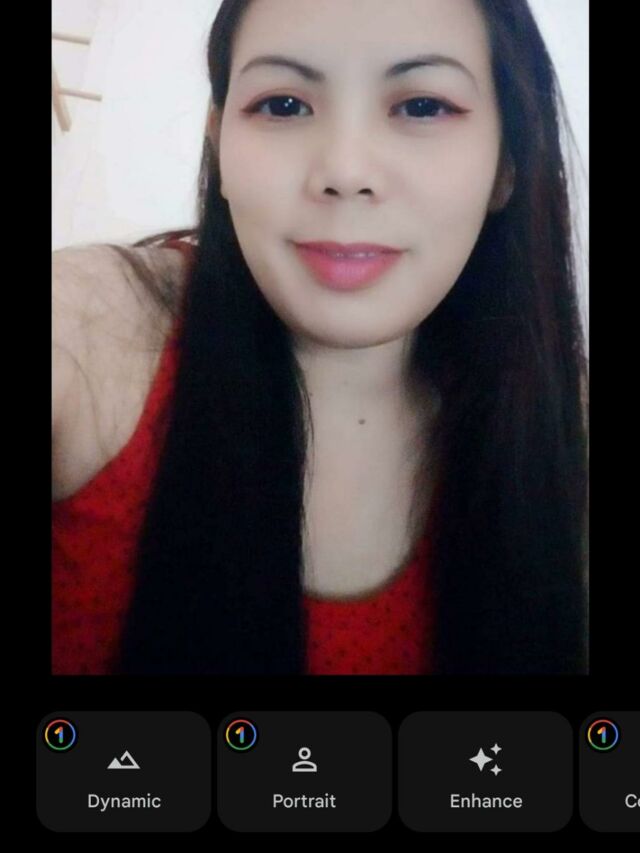Apply the Dynamic suggestion

pyautogui.click(x=124, y=772)
